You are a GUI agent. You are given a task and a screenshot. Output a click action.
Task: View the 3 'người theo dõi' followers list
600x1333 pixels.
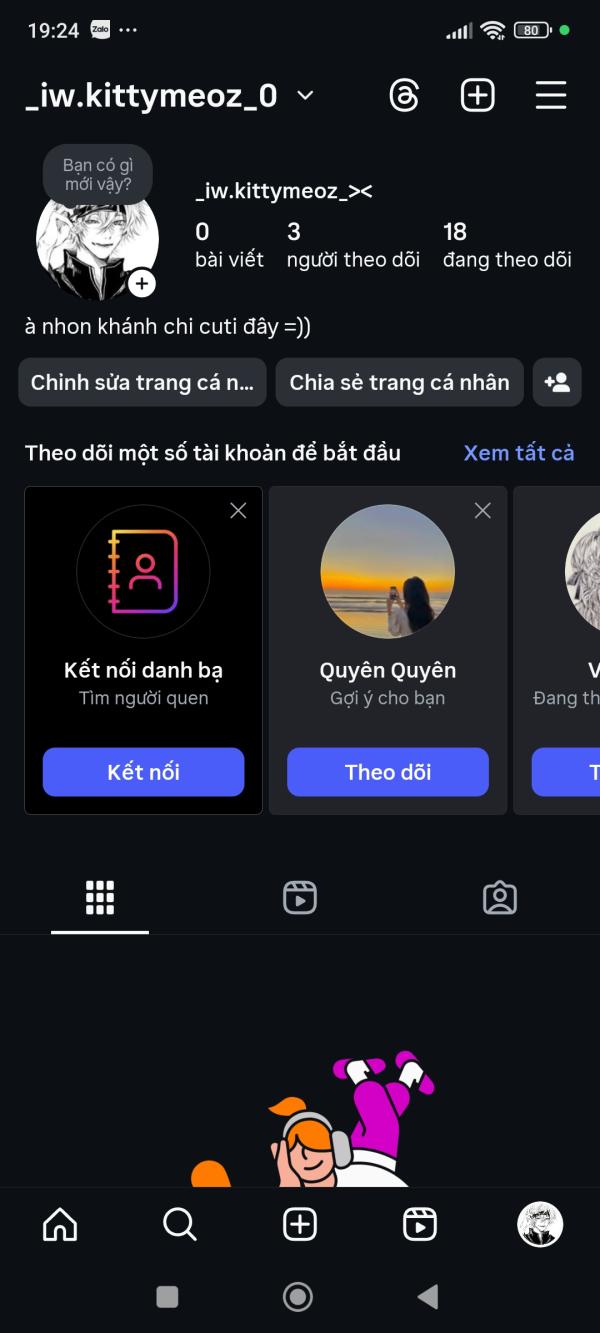coord(353,246)
